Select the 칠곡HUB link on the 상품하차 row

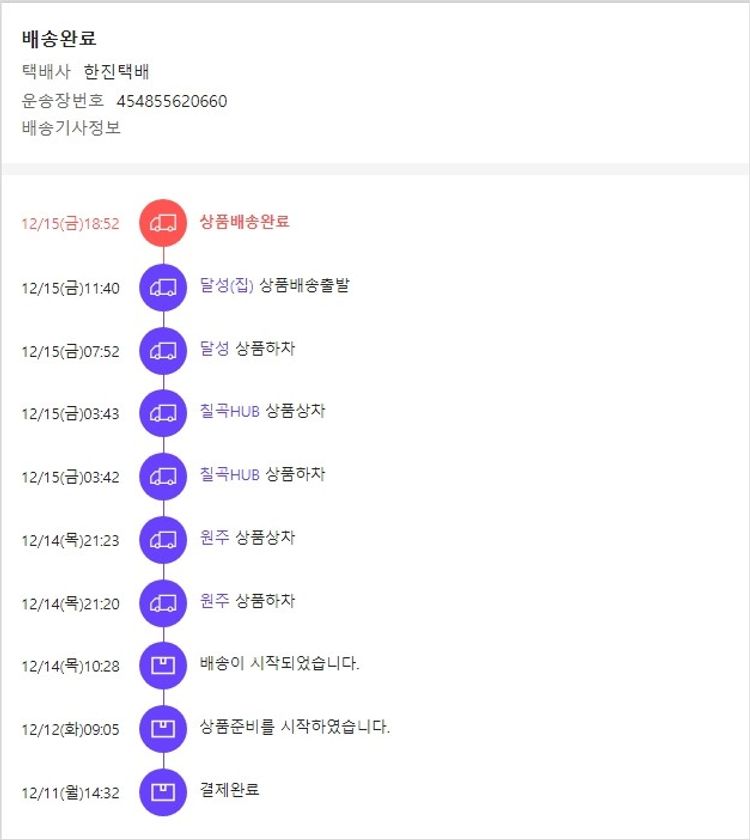229,474
